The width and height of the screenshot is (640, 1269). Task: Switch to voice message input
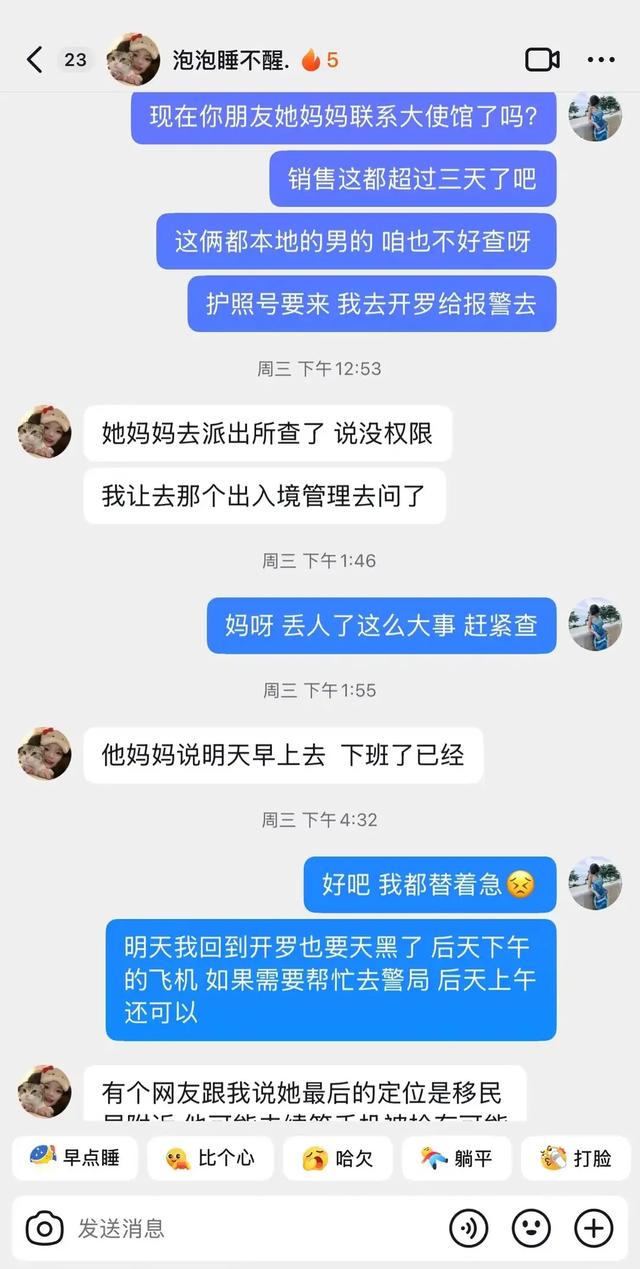(468, 1228)
